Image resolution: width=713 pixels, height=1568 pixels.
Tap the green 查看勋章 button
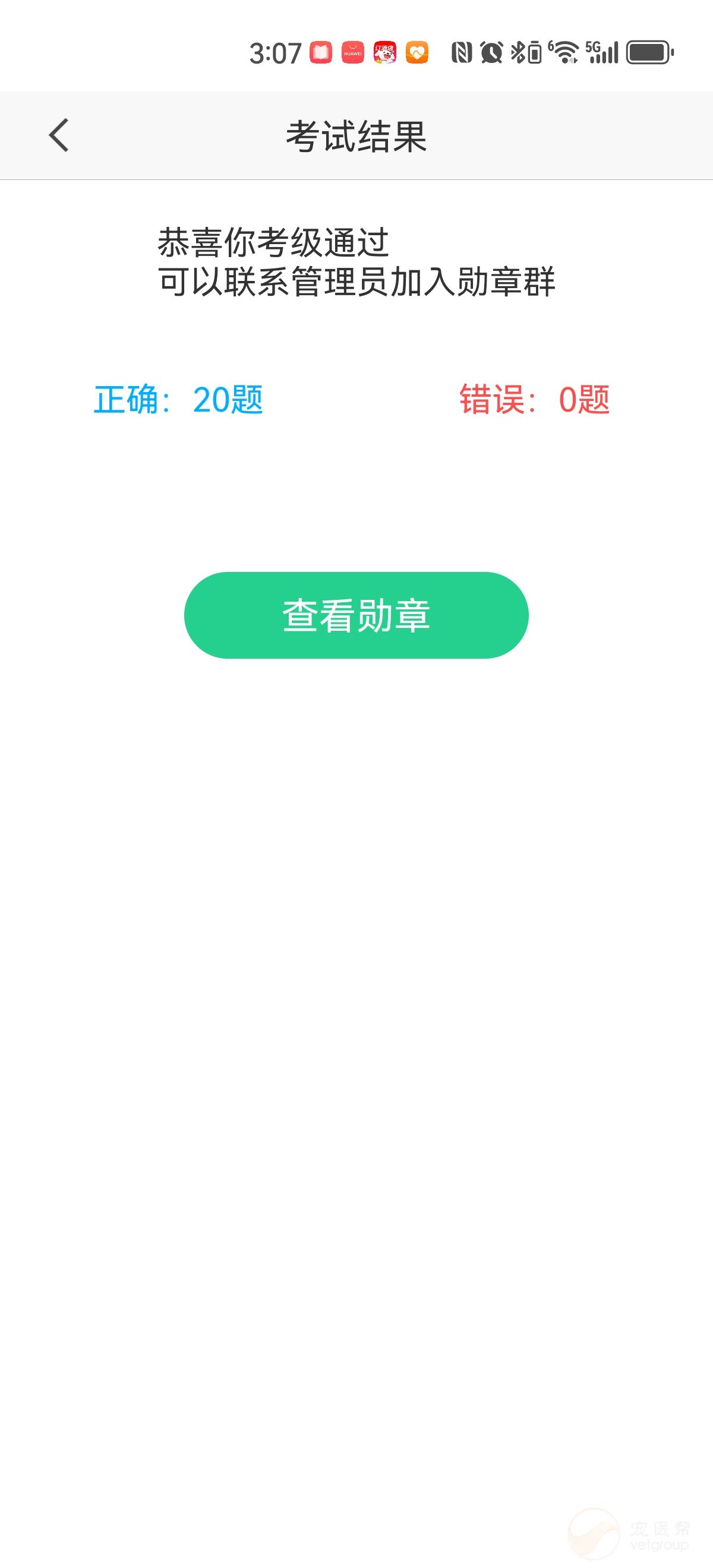pyautogui.click(x=356, y=615)
